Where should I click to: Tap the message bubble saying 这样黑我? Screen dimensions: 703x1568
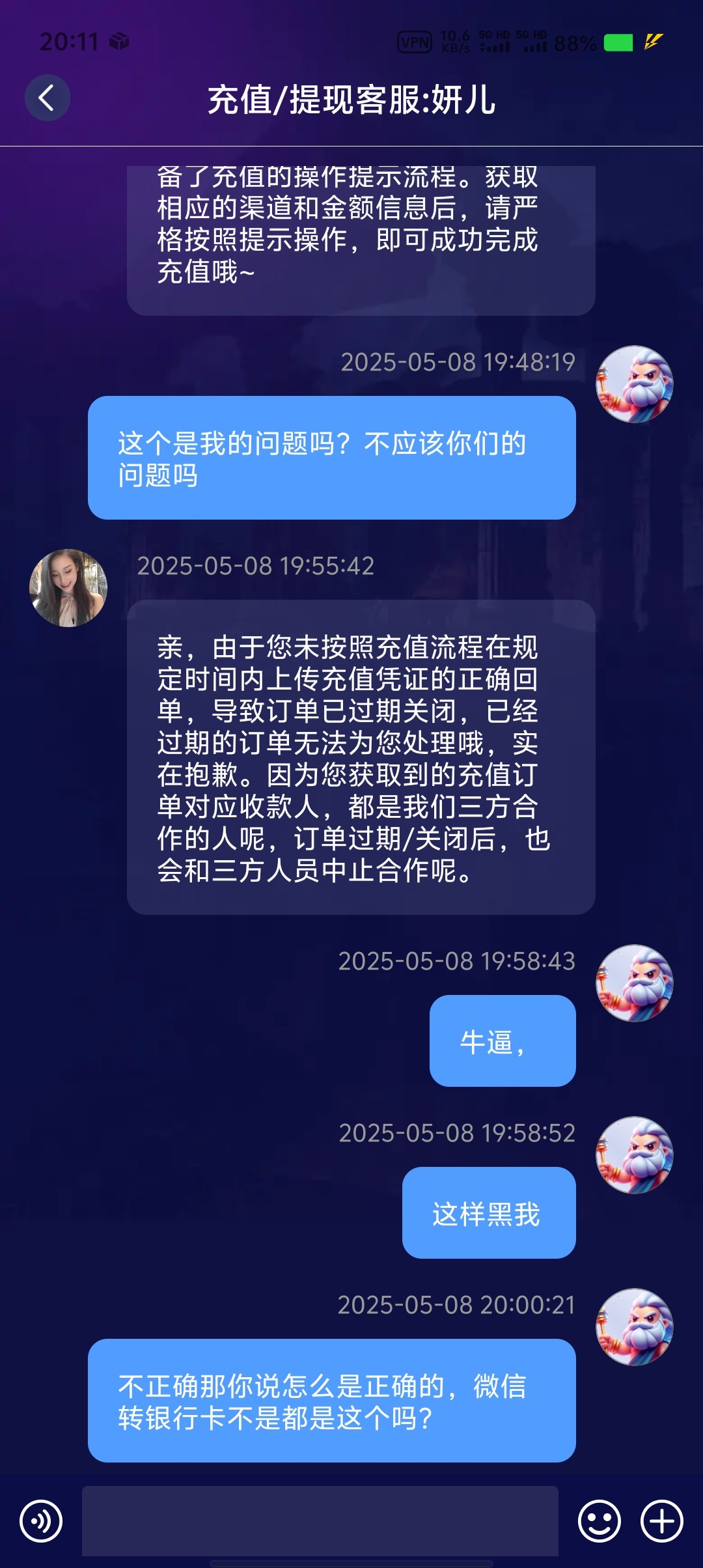coord(489,1212)
